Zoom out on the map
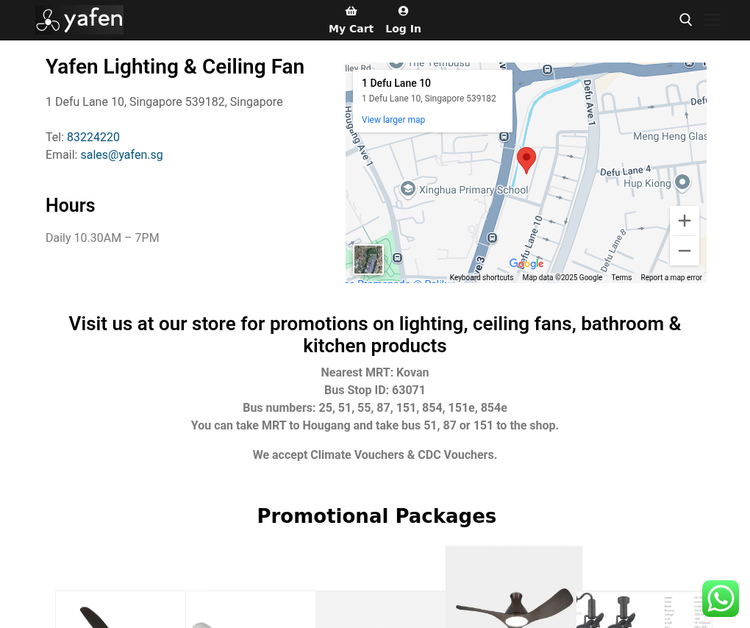750x628 pixels. tap(684, 251)
